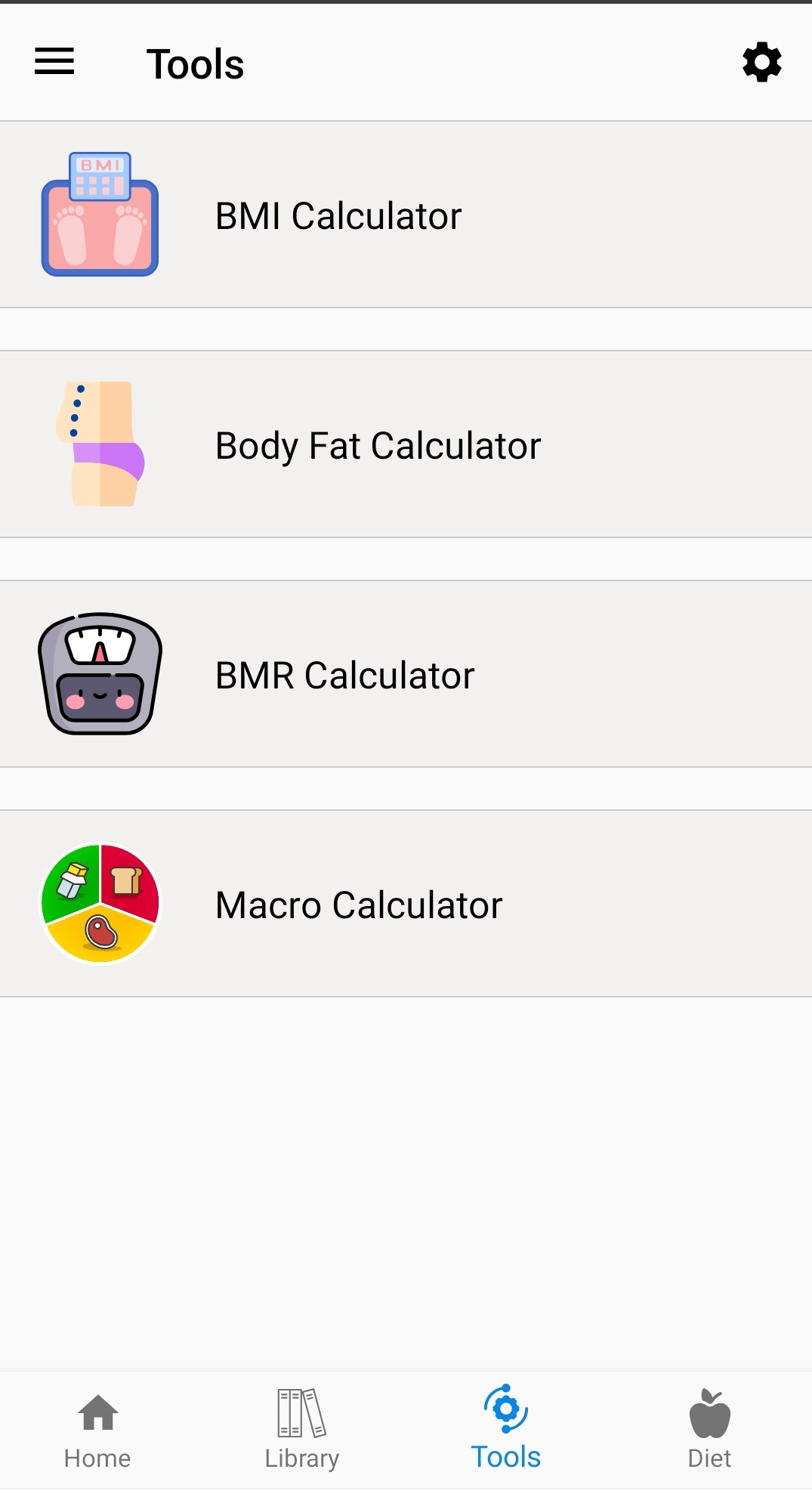Select the BMR Calculator
Screen dimensions: 812x1491
pyautogui.click(x=406, y=675)
